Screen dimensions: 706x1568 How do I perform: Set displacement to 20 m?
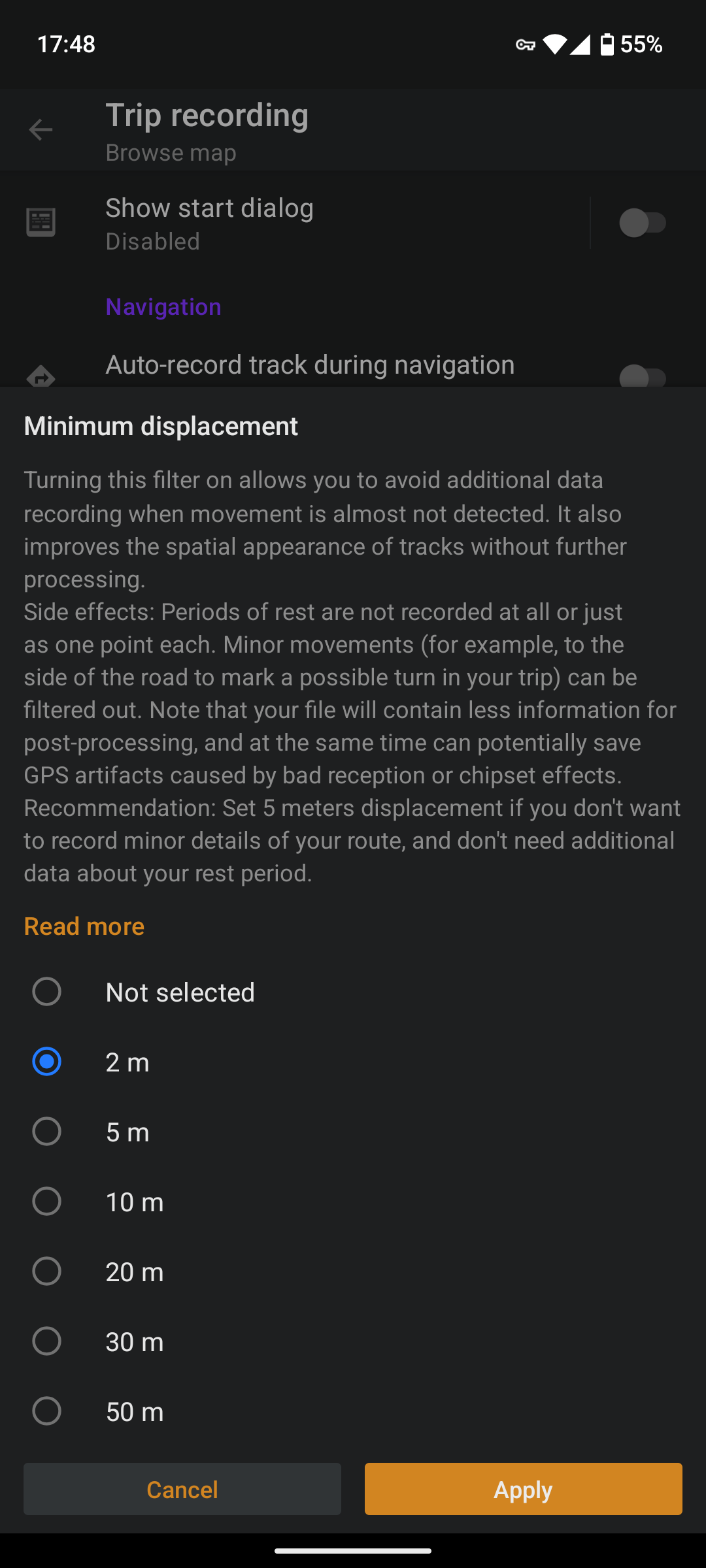353,1271
